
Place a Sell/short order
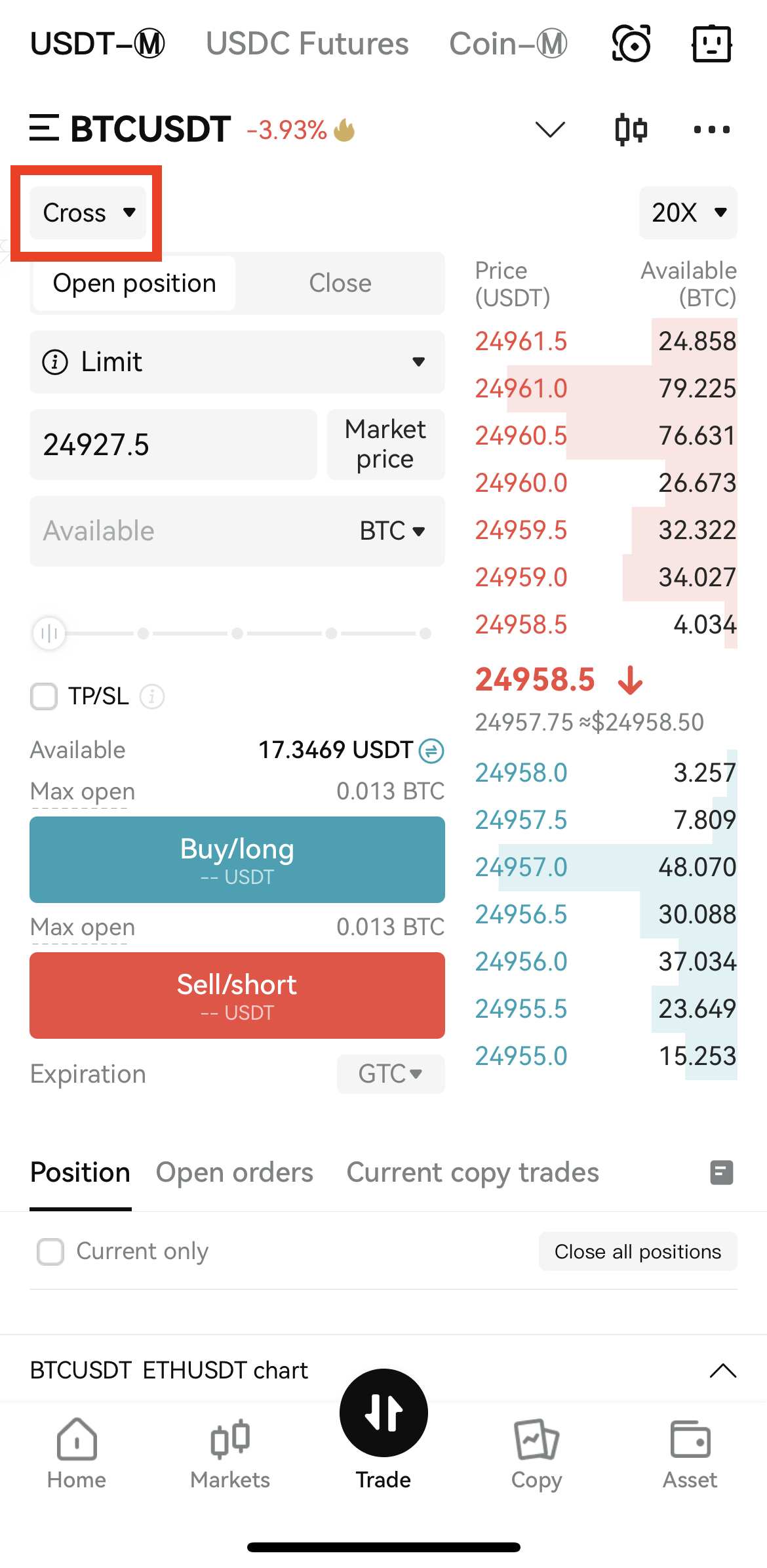(x=237, y=995)
